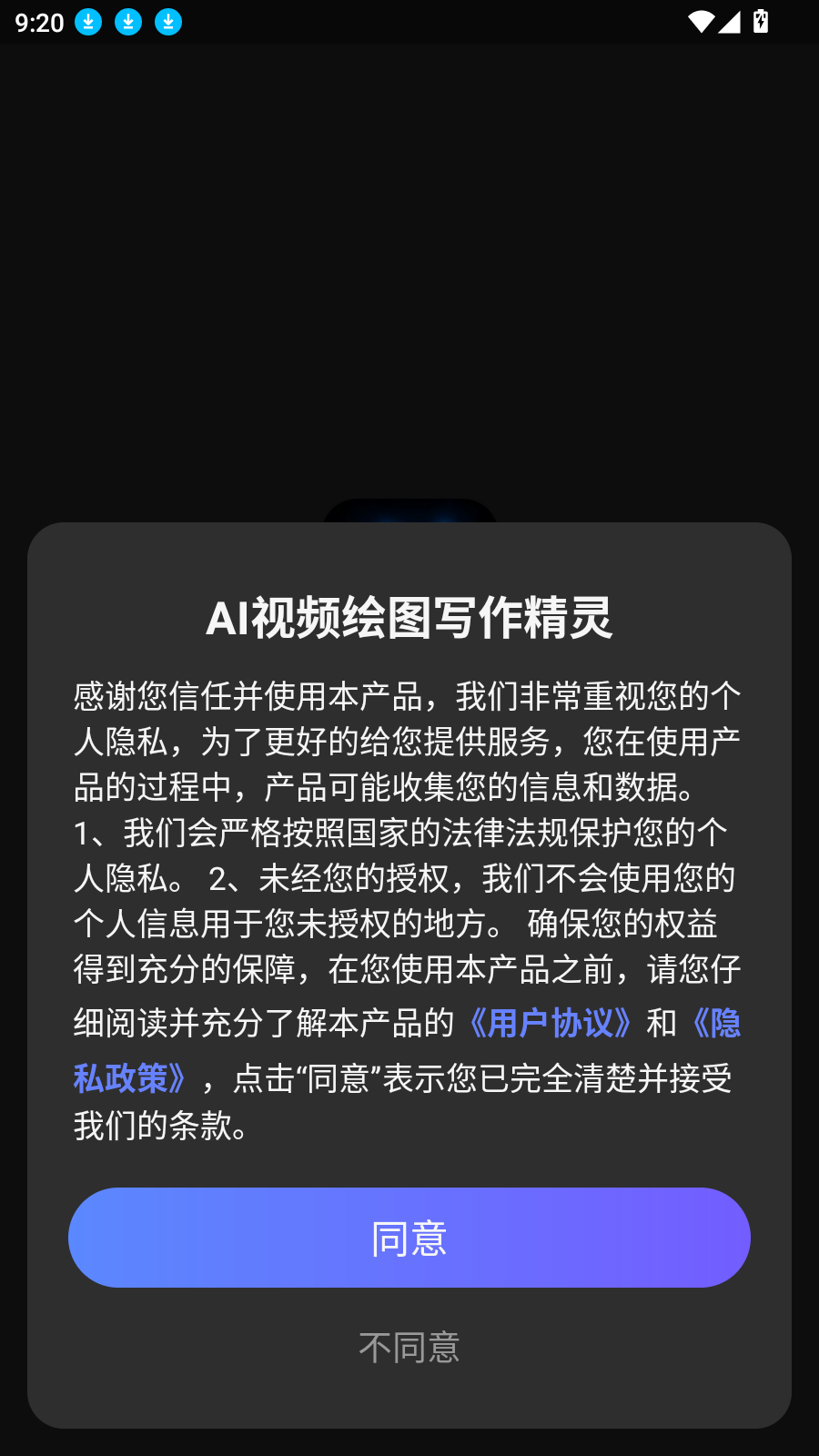
Task: Tap the Wi-Fi status icon
Action: 700,21
